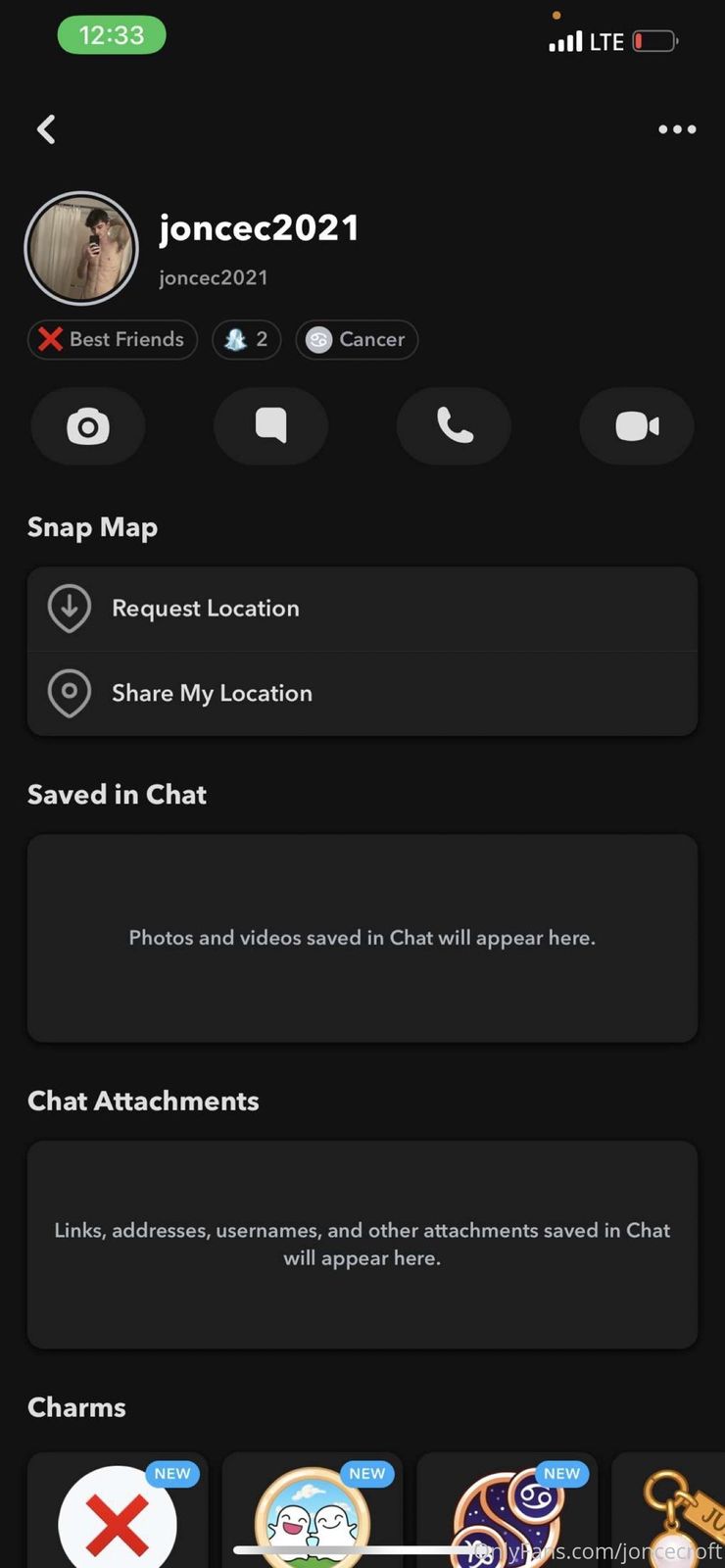Go back using the top-left arrow
The height and width of the screenshot is (1568, 725).
tap(46, 129)
